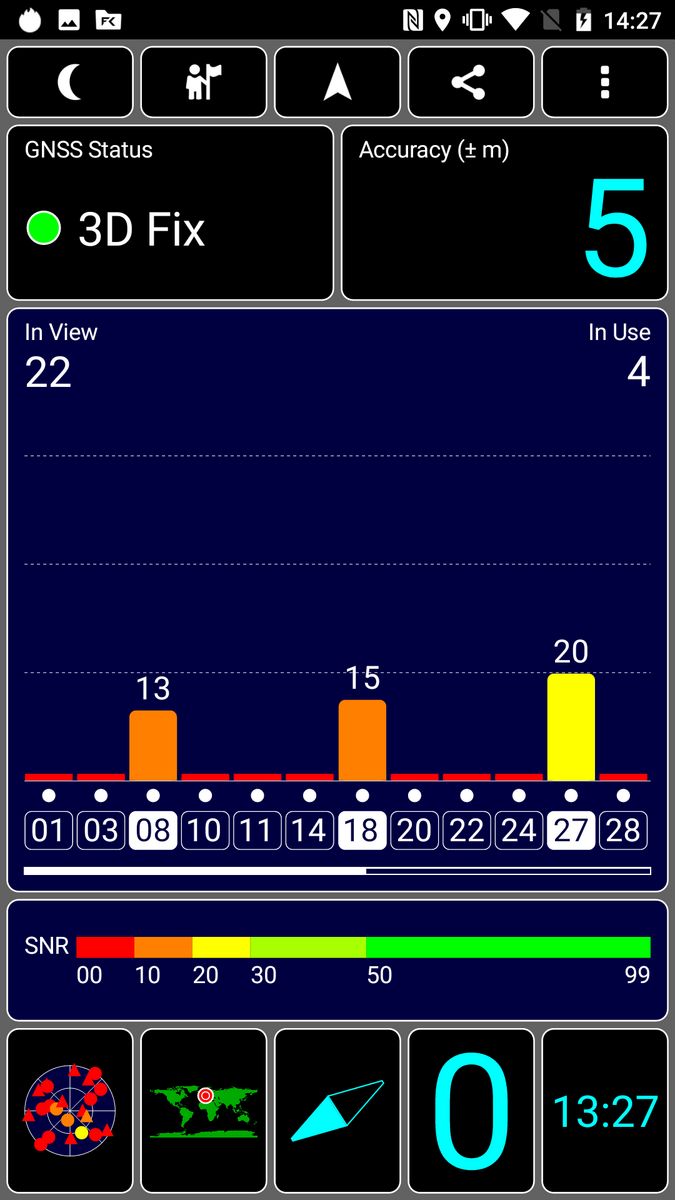Image resolution: width=675 pixels, height=1200 pixels.
Task: Toggle night mode with the moon icon
Action: point(70,83)
